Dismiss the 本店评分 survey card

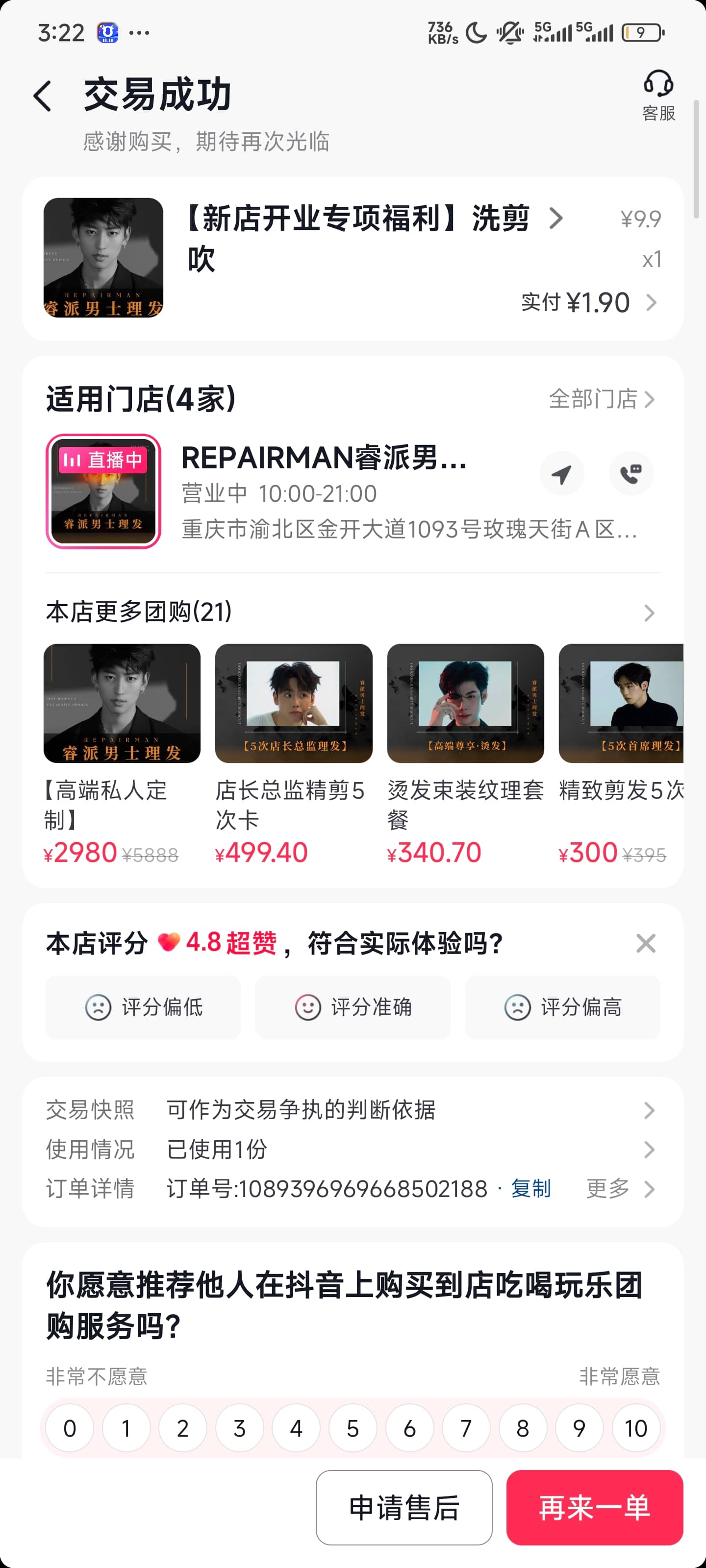click(x=646, y=943)
